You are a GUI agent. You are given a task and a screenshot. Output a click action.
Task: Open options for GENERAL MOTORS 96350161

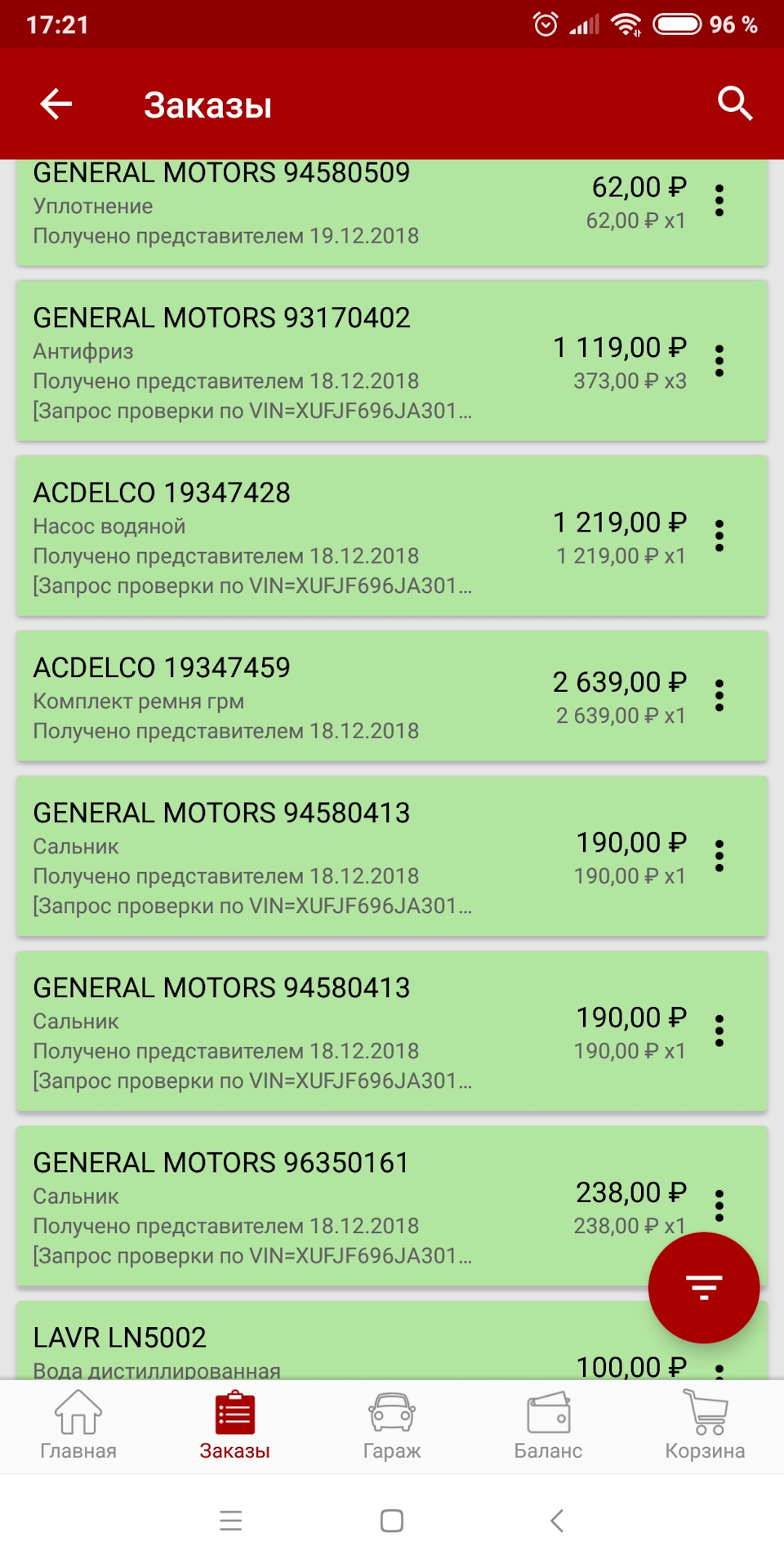click(x=719, y=1204)
